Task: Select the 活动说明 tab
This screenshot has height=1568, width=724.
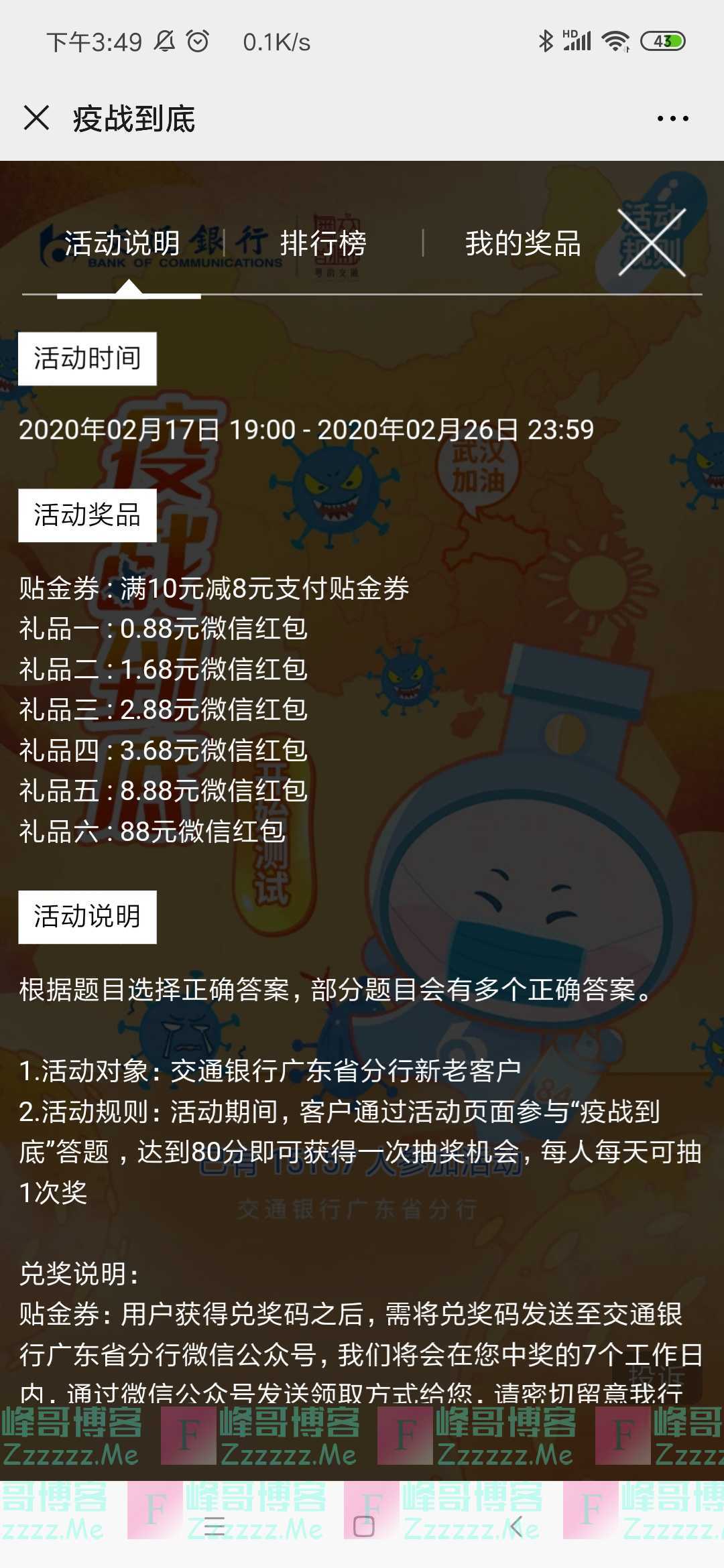Action: (122, 243)
